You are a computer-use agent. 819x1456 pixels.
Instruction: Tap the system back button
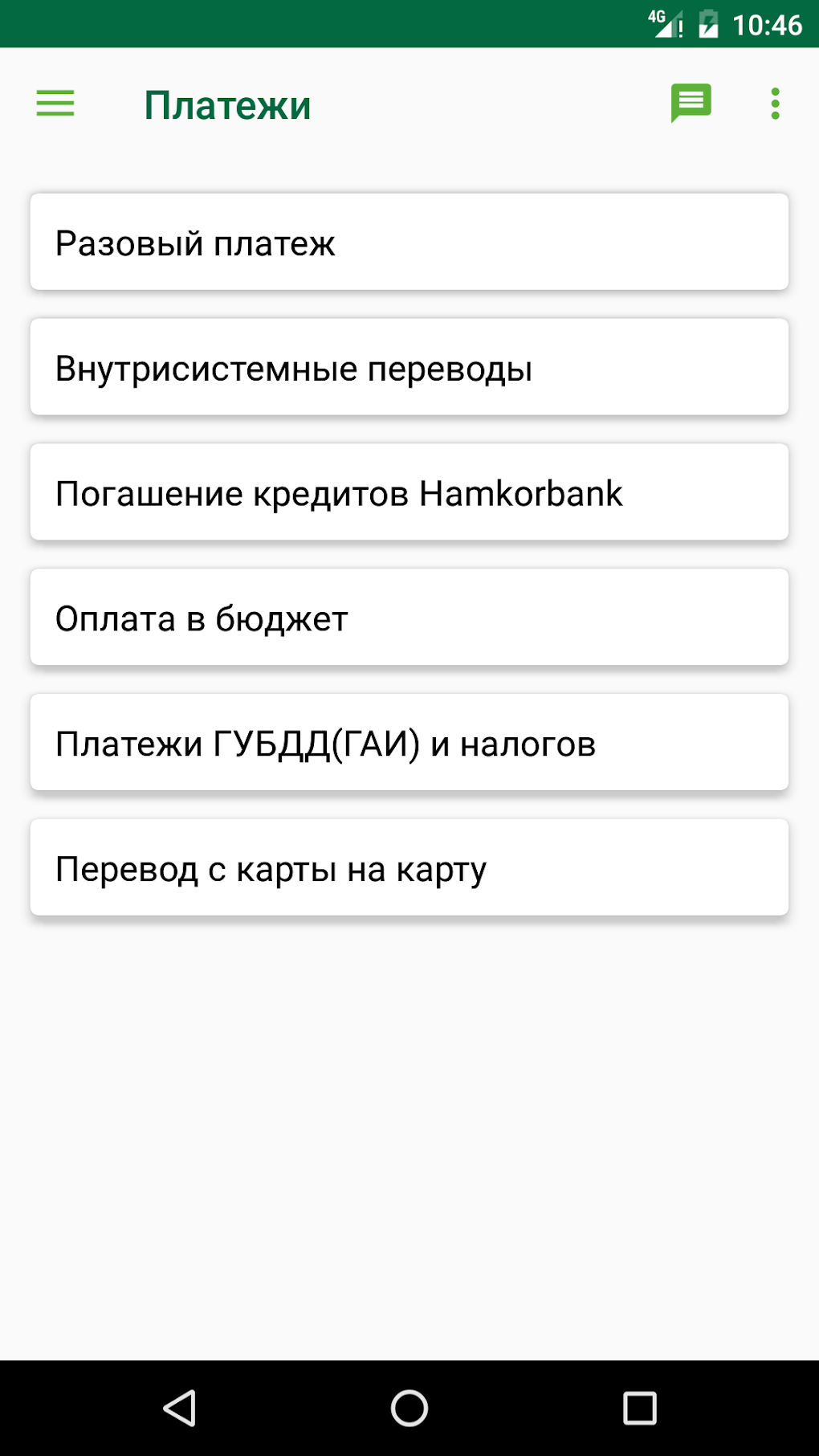coord(180,1408)
